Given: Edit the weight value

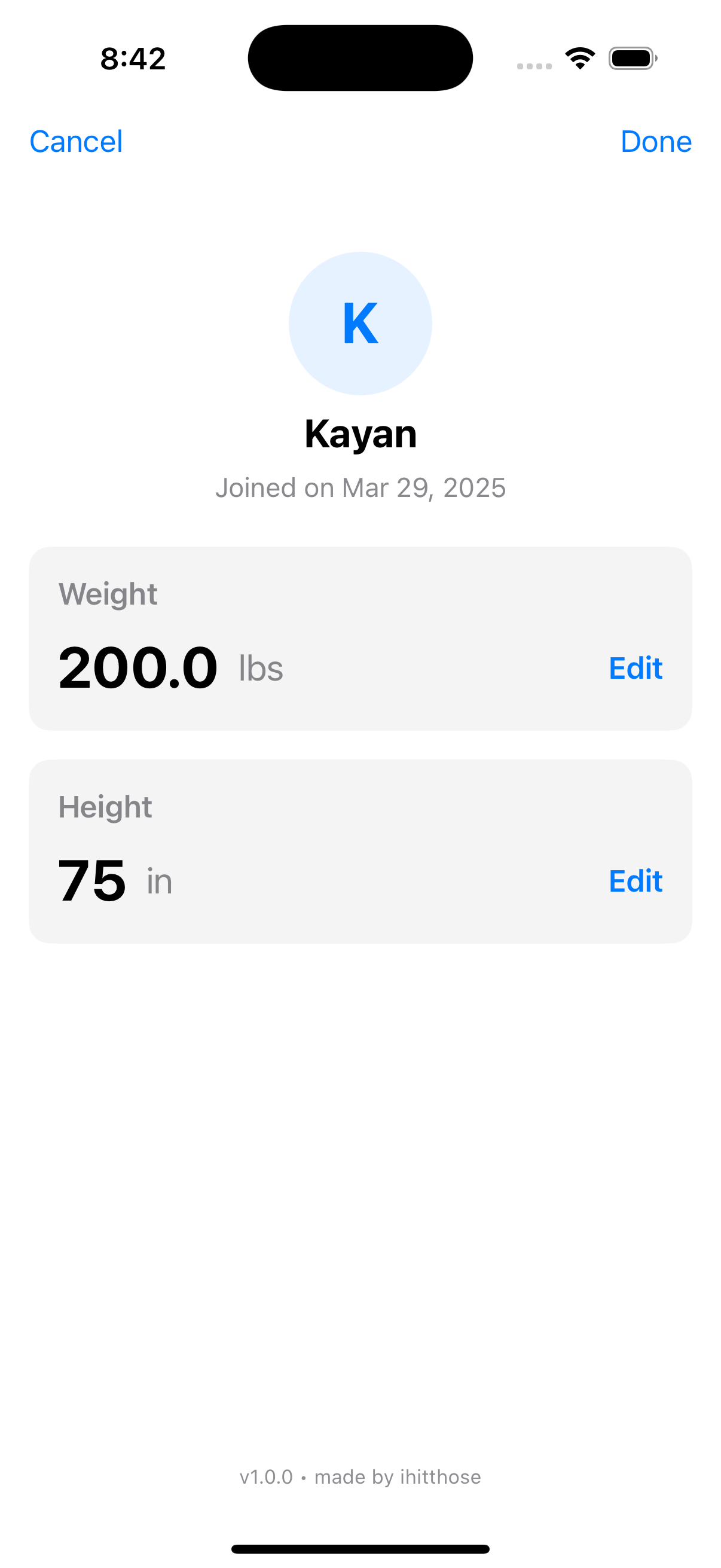Looking at the screenshot, I should tap(636, 669).
